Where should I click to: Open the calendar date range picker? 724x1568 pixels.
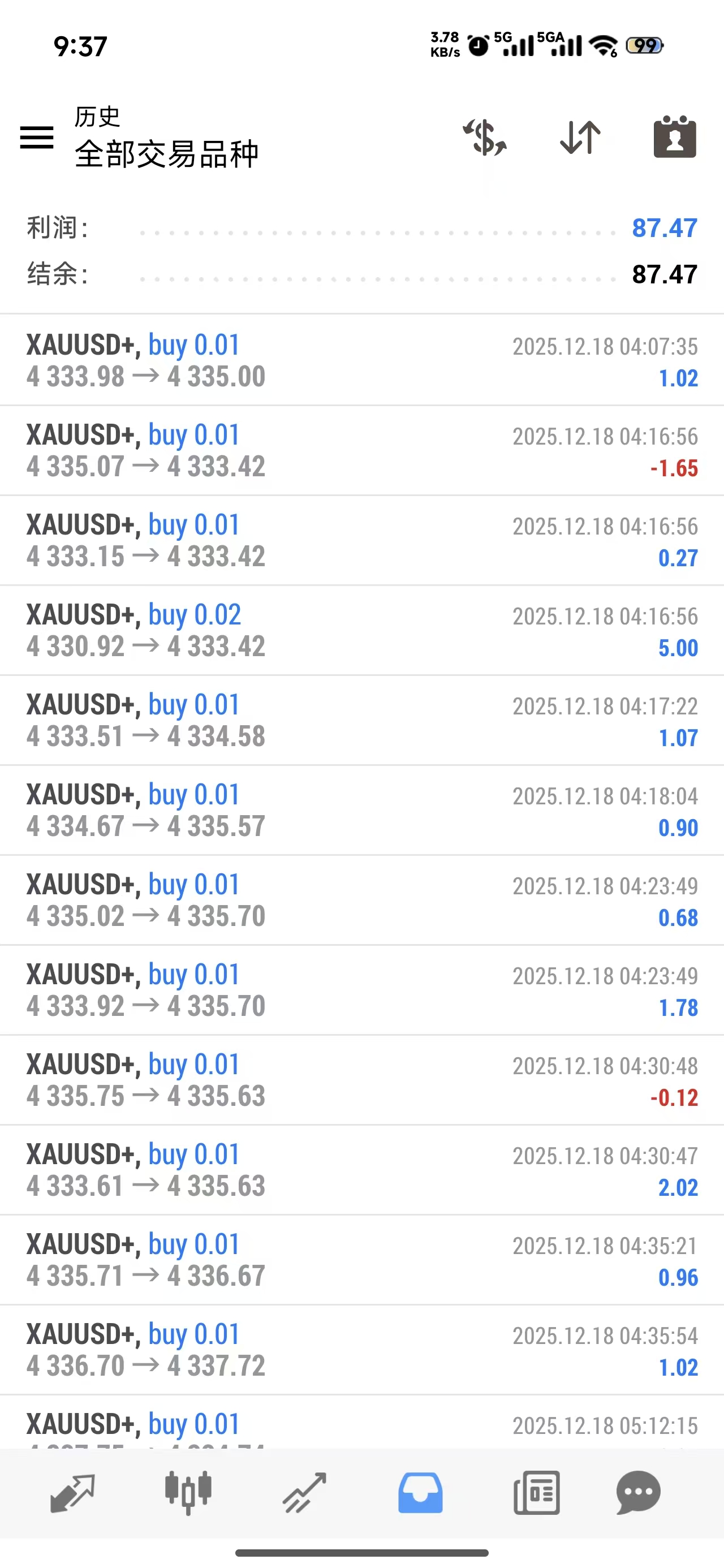675,137
